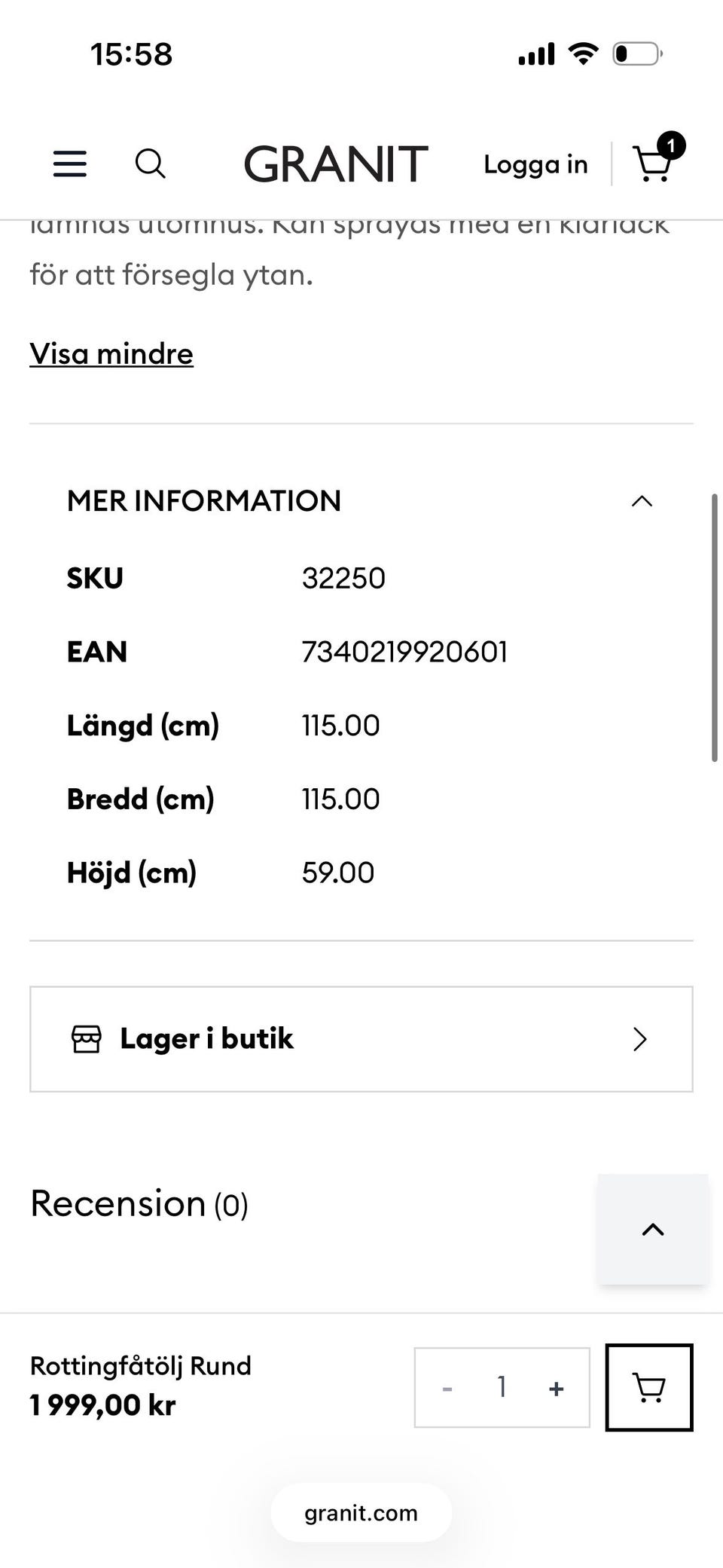Open Lager i butik store availability
723x1568 pixels.
361,1039
